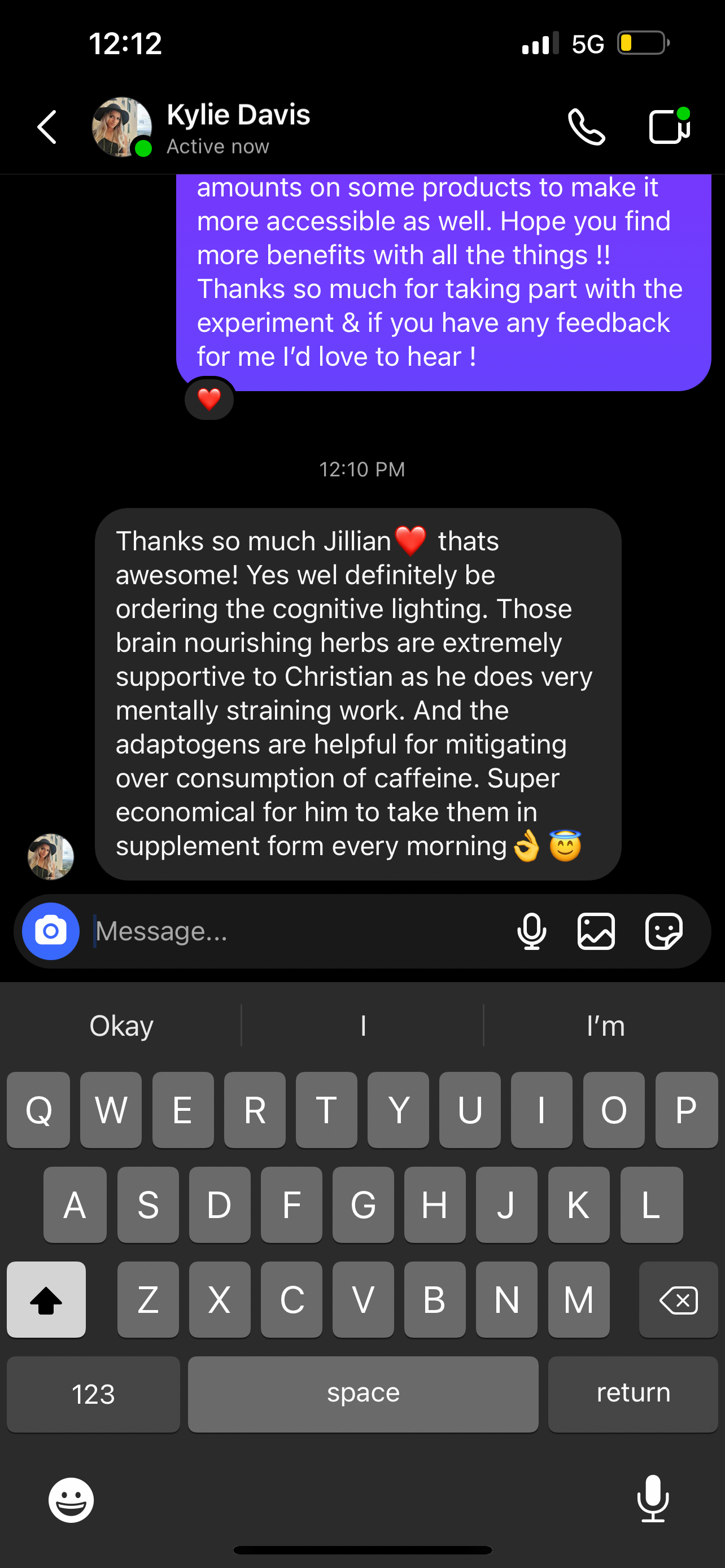The image size is (725, 1568).
Task: Insert the suggested word "Okay"
Action: point(121,1026)
